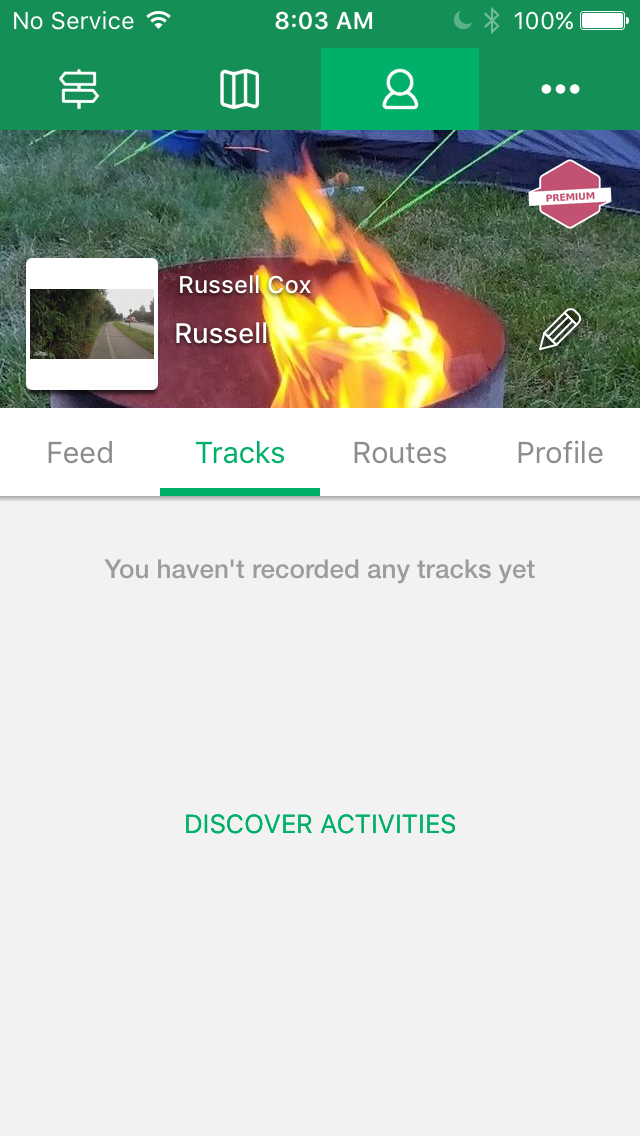This screenshot has width=640, height=1136.
Task: Go to the Routes tab
Action: 400,453
